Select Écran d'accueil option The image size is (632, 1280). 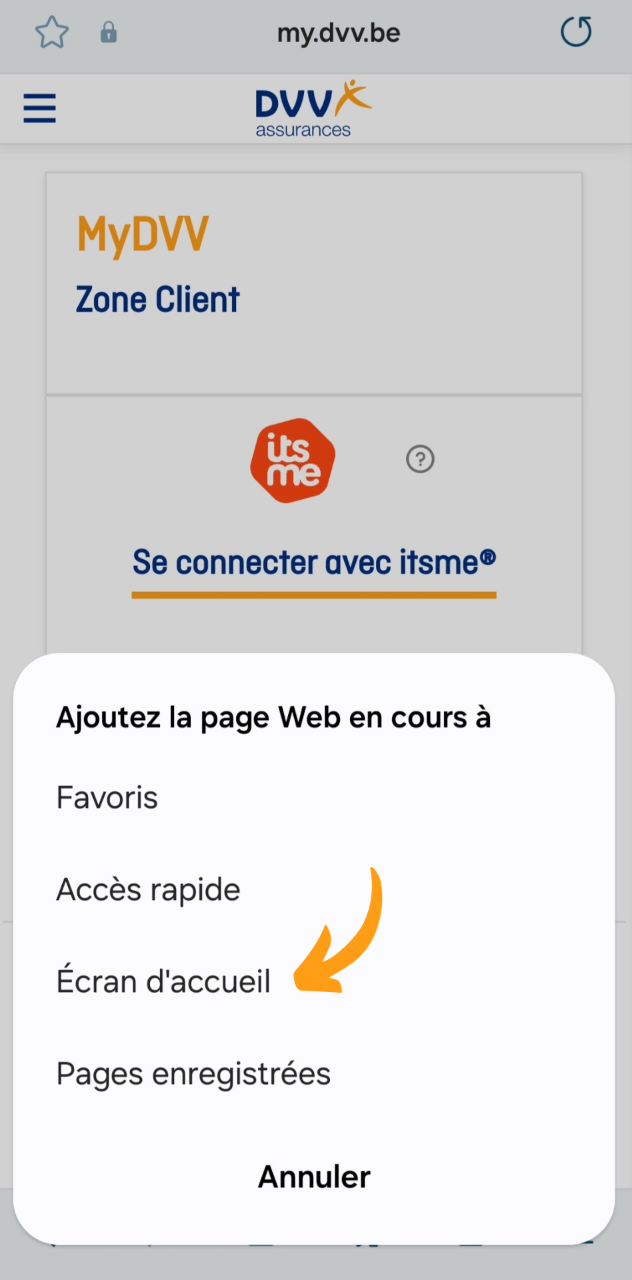[x=164, y=982]
